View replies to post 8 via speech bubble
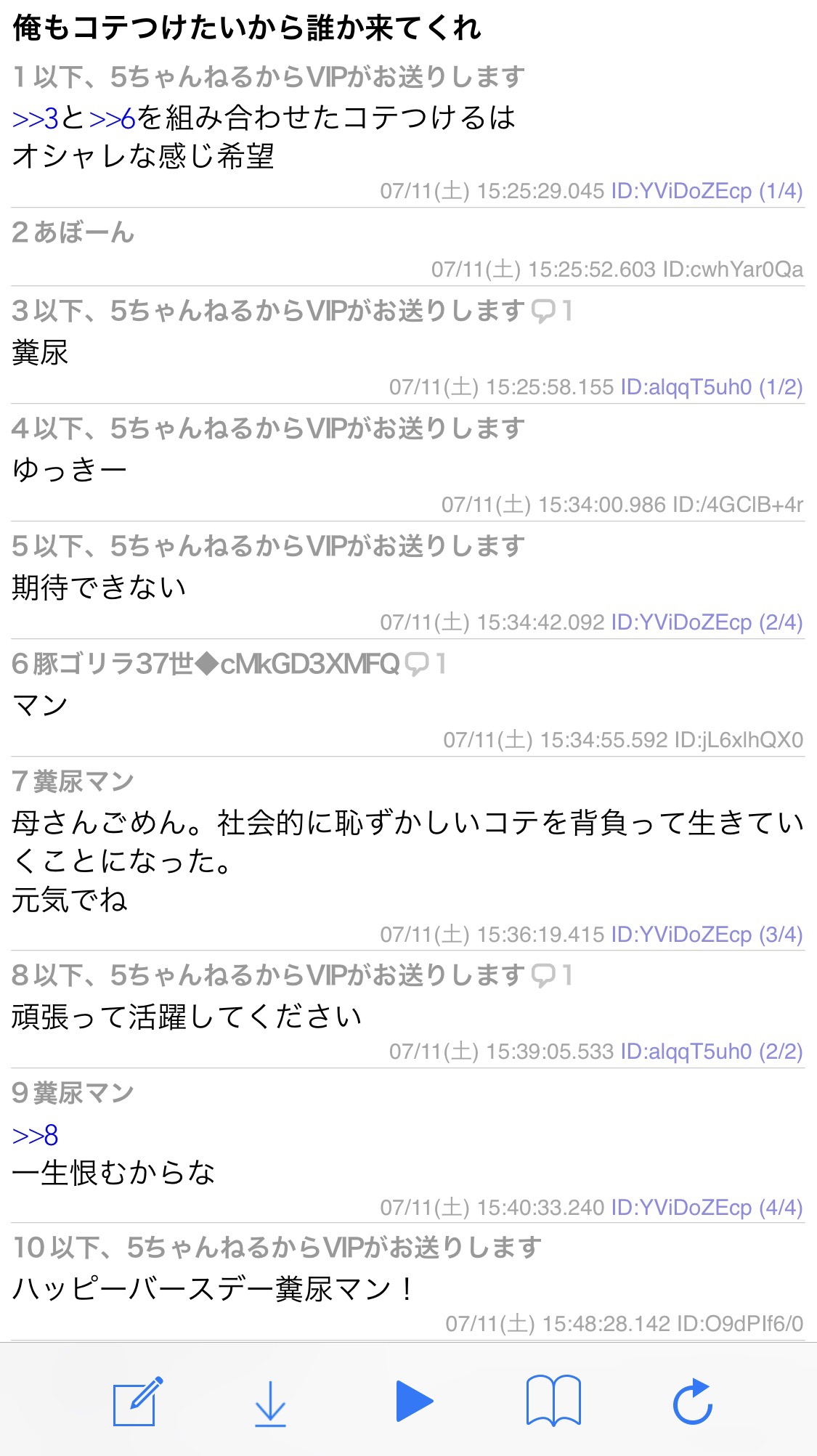The image size is (817, 1456). pyautogui.click(x=552, y=975)
